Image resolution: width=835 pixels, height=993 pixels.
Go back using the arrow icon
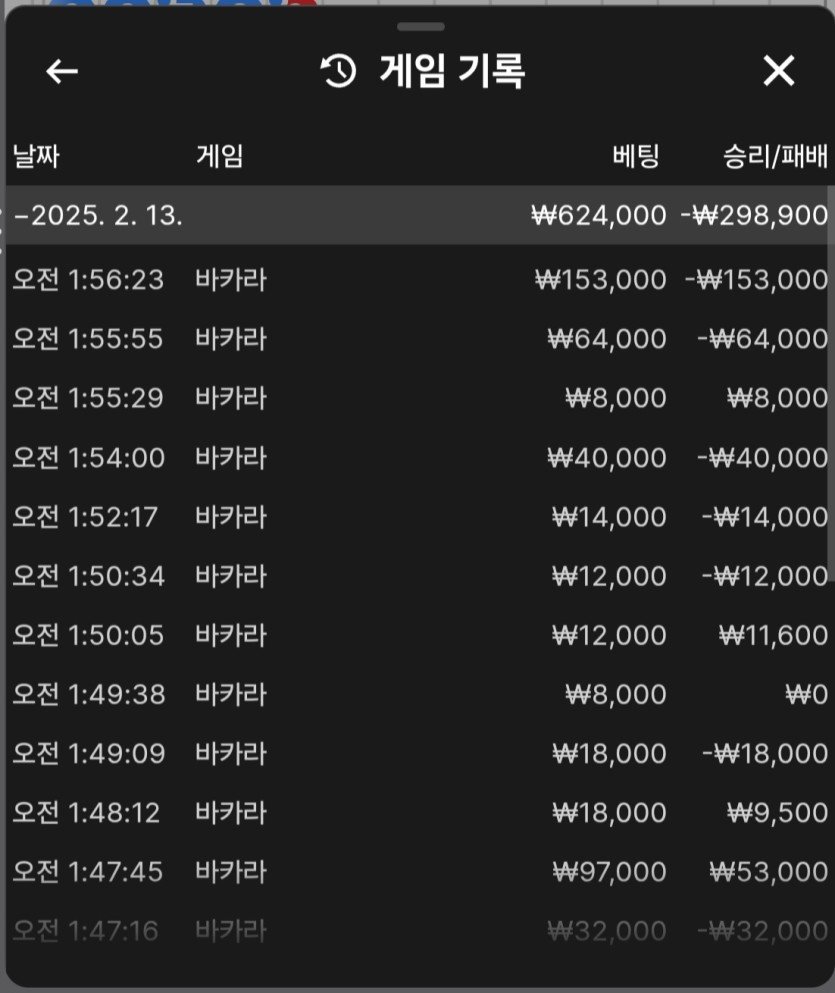[62, 71]
